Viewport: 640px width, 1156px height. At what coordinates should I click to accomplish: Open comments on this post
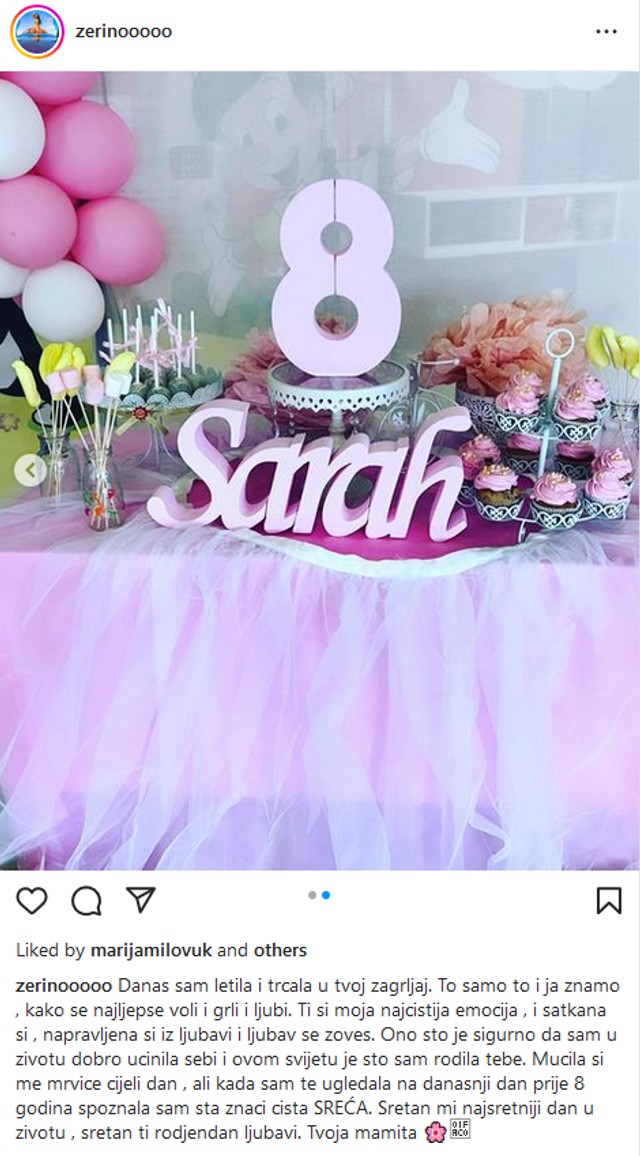tap(86, 900)
